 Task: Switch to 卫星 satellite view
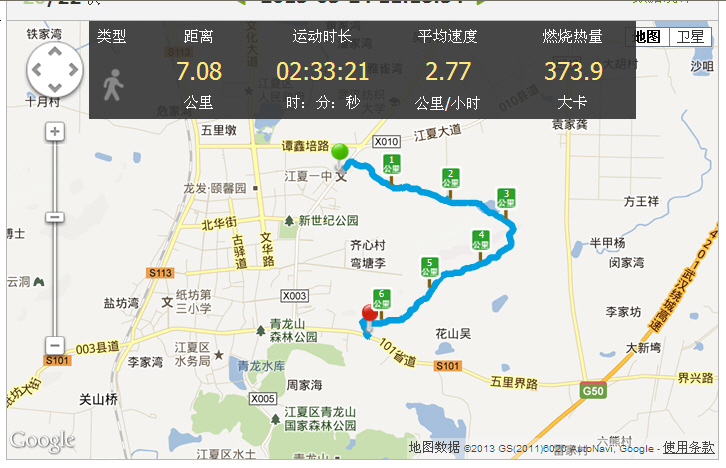click(x=690, y=36)
